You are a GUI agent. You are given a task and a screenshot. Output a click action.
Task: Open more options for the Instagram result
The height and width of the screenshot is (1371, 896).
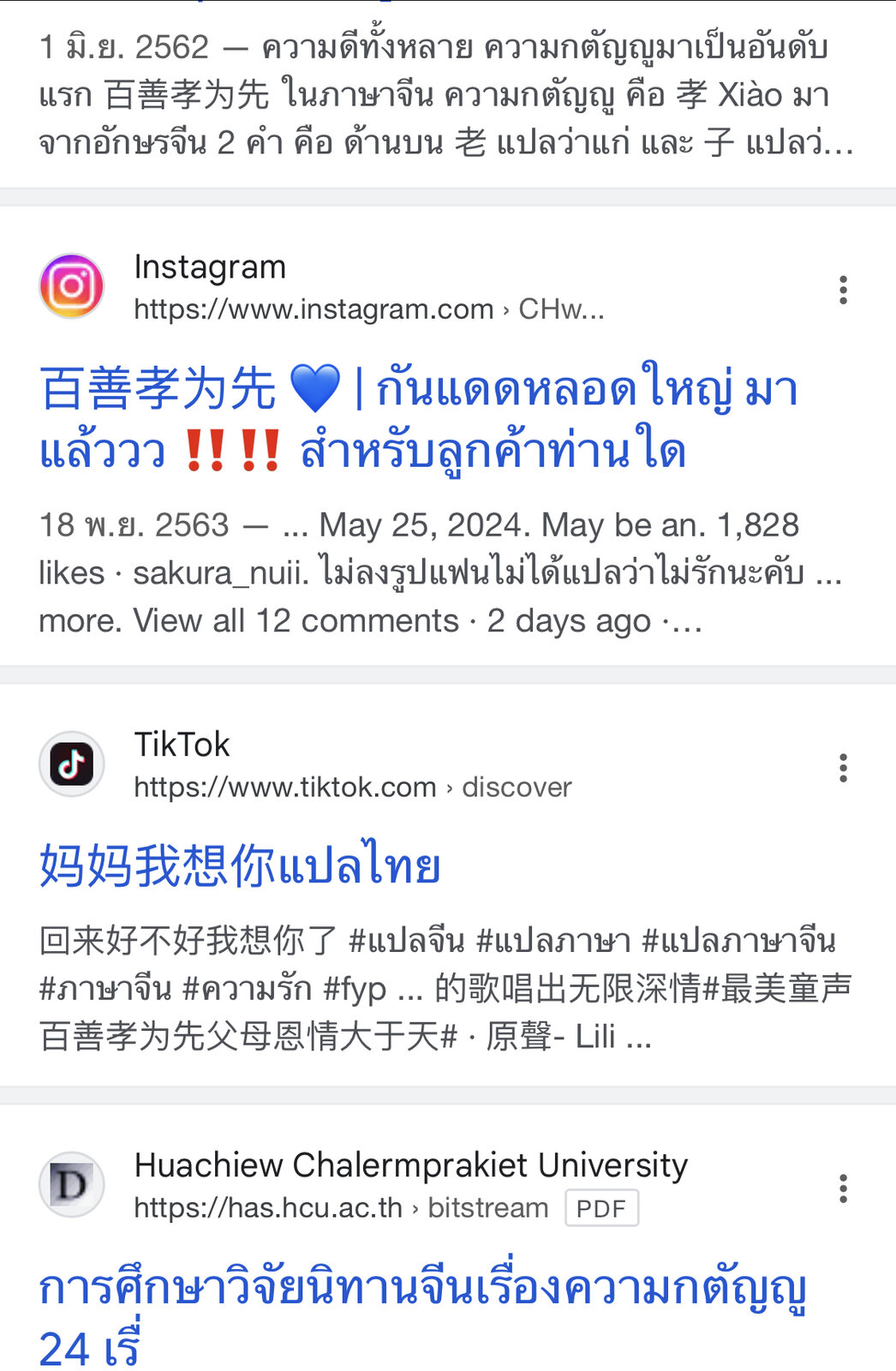843,290
